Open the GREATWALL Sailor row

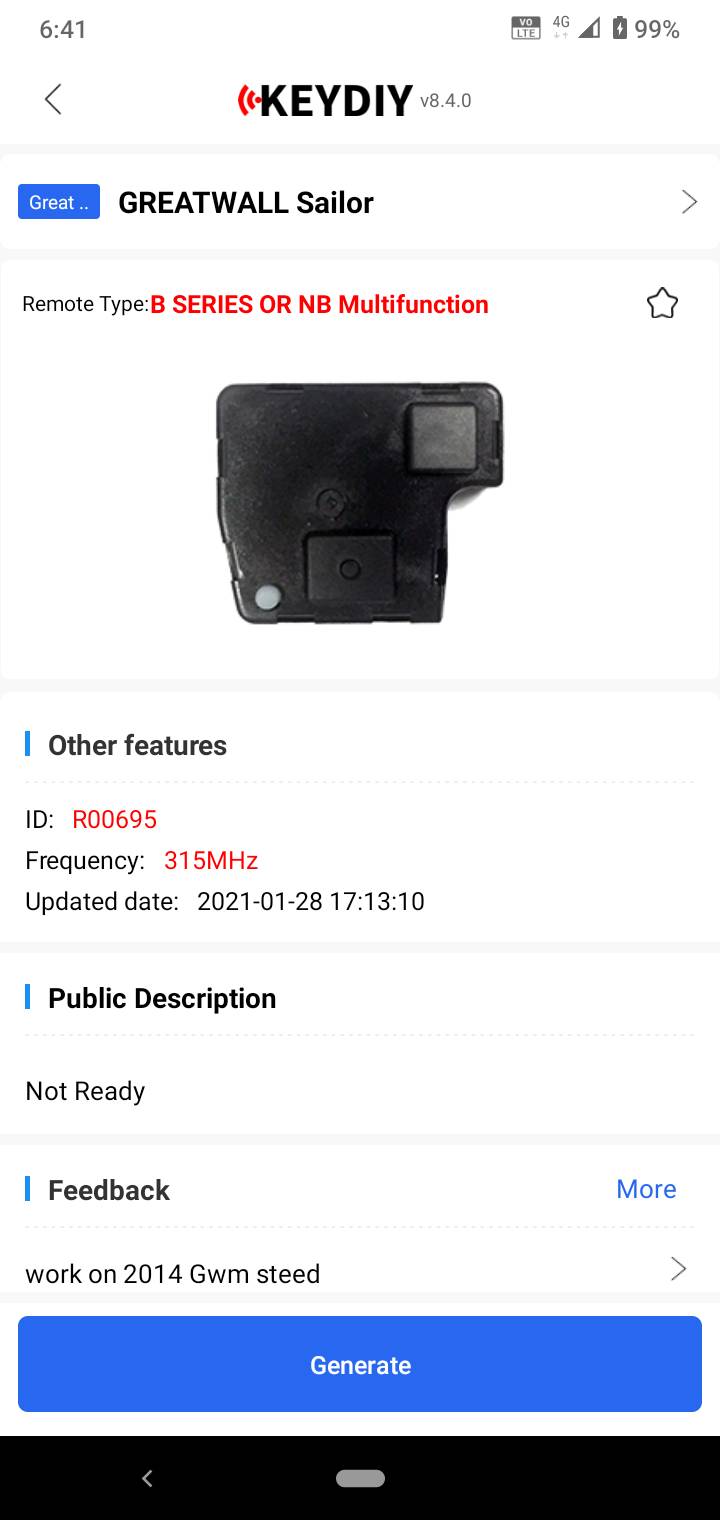pos(360,202)
